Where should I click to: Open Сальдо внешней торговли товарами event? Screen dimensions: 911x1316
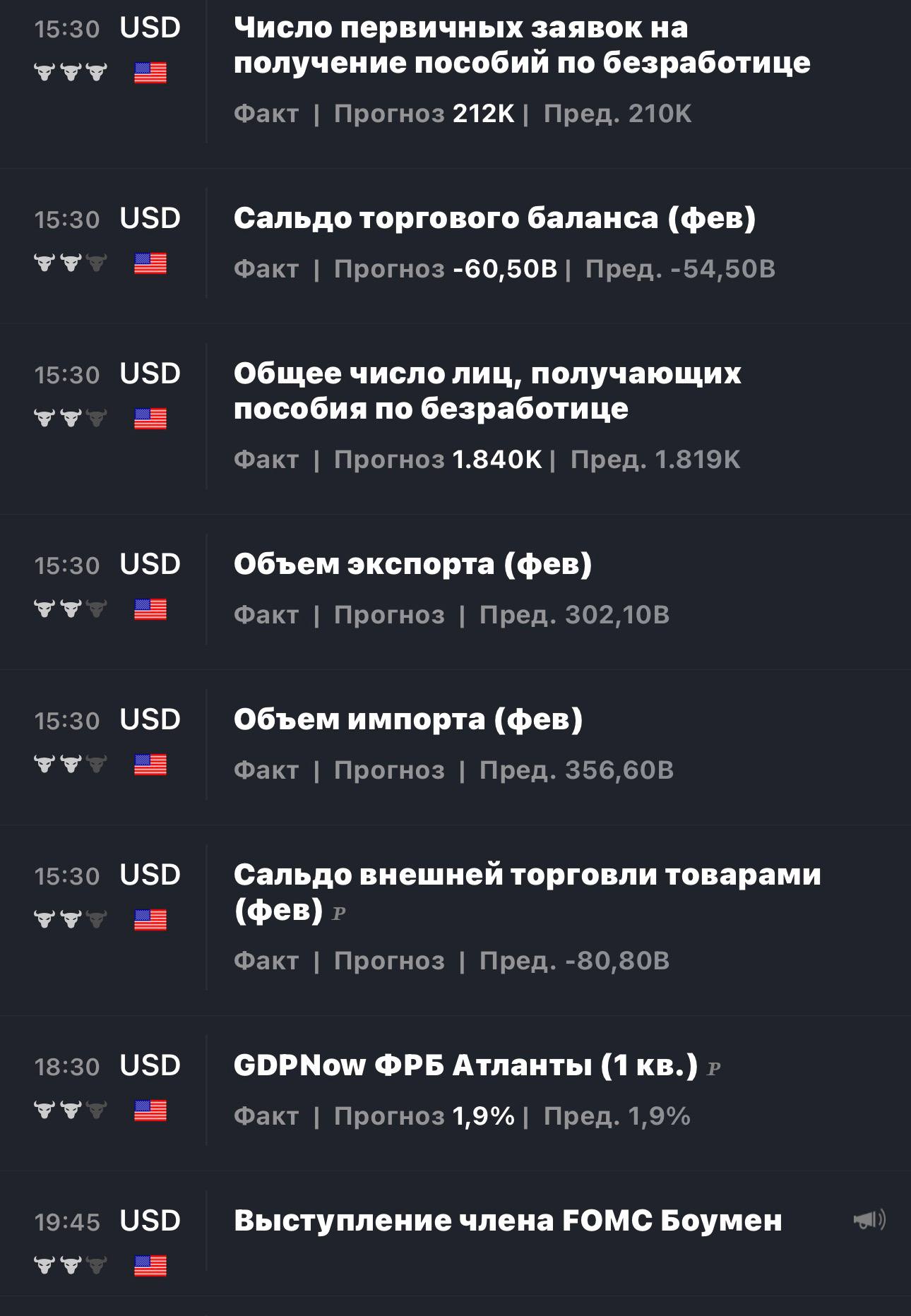tap(527, 891)
